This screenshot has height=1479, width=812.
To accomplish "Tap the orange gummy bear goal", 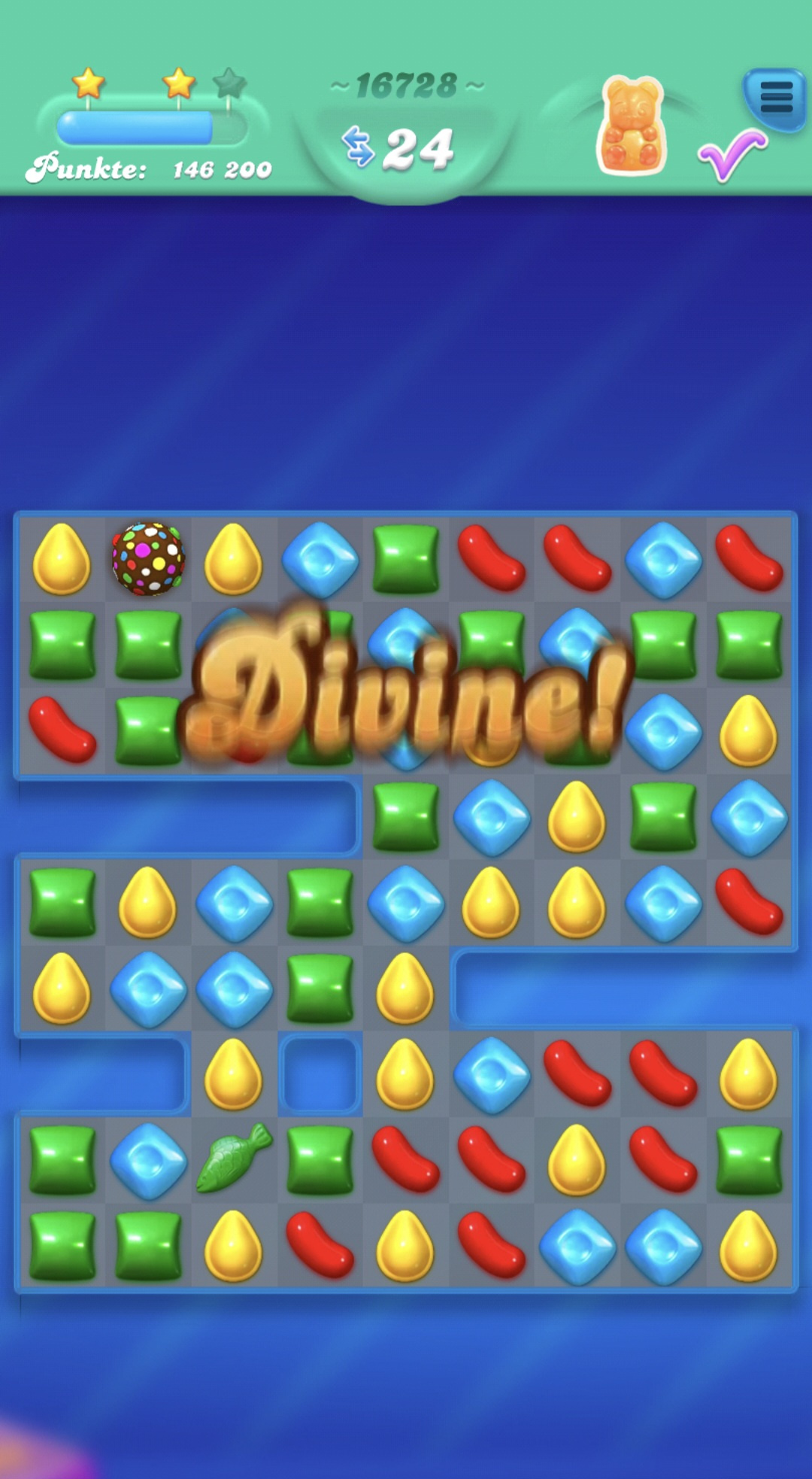I will [632, 126].
